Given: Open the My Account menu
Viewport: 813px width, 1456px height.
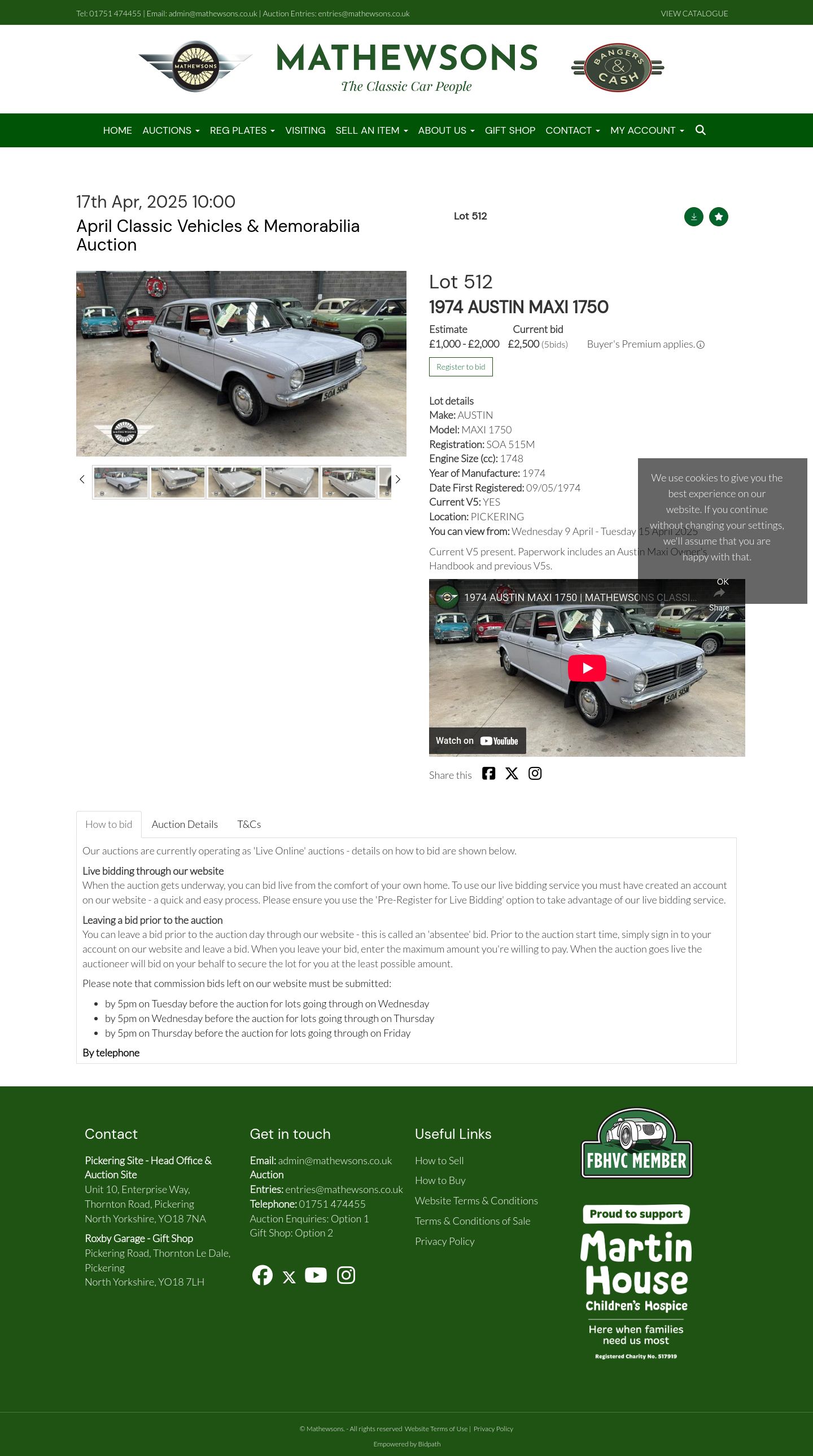Looking at the screenshot, I should (x=647, y=130).
